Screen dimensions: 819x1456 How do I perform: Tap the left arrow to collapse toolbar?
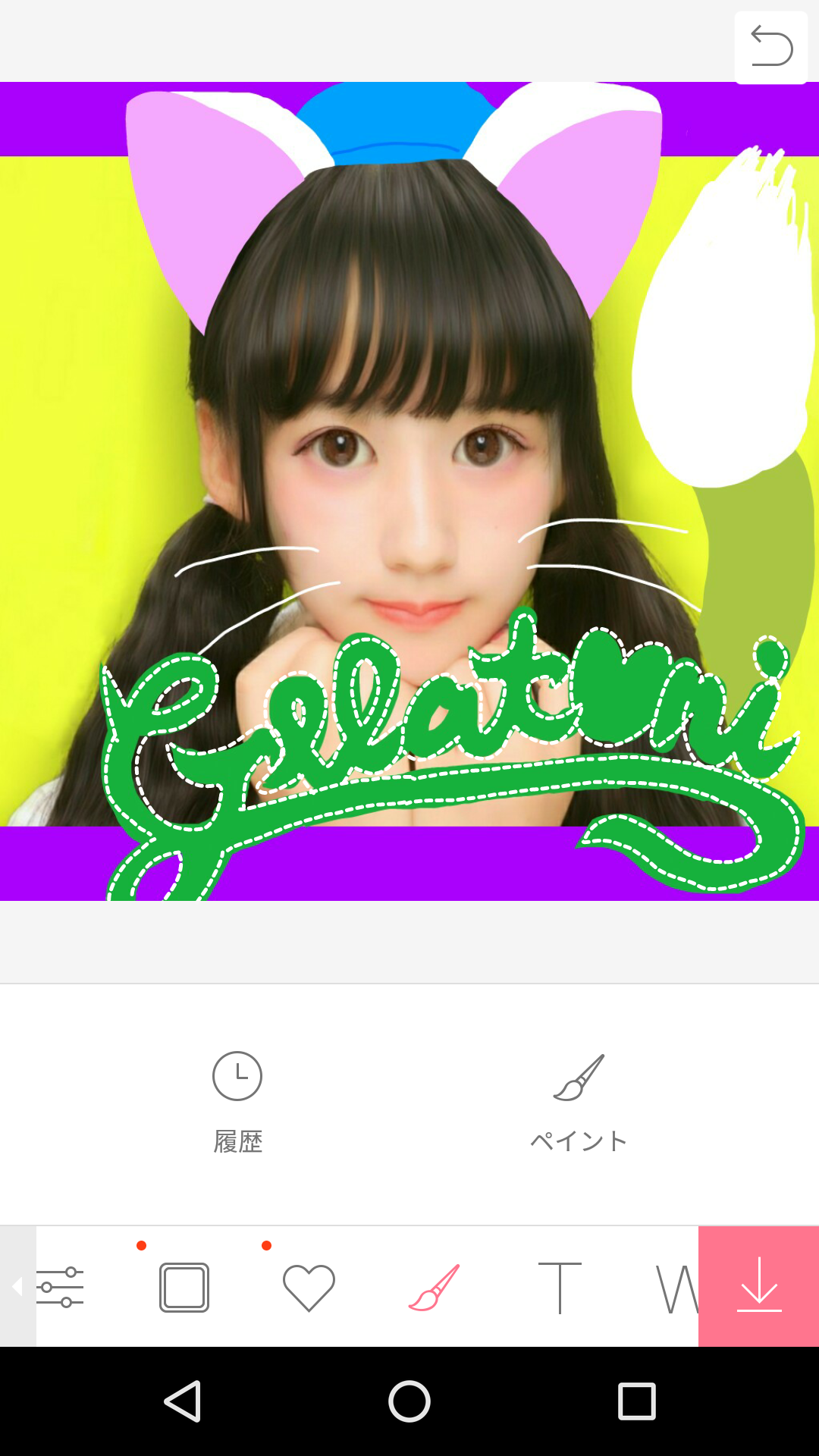click(17, 1287)
